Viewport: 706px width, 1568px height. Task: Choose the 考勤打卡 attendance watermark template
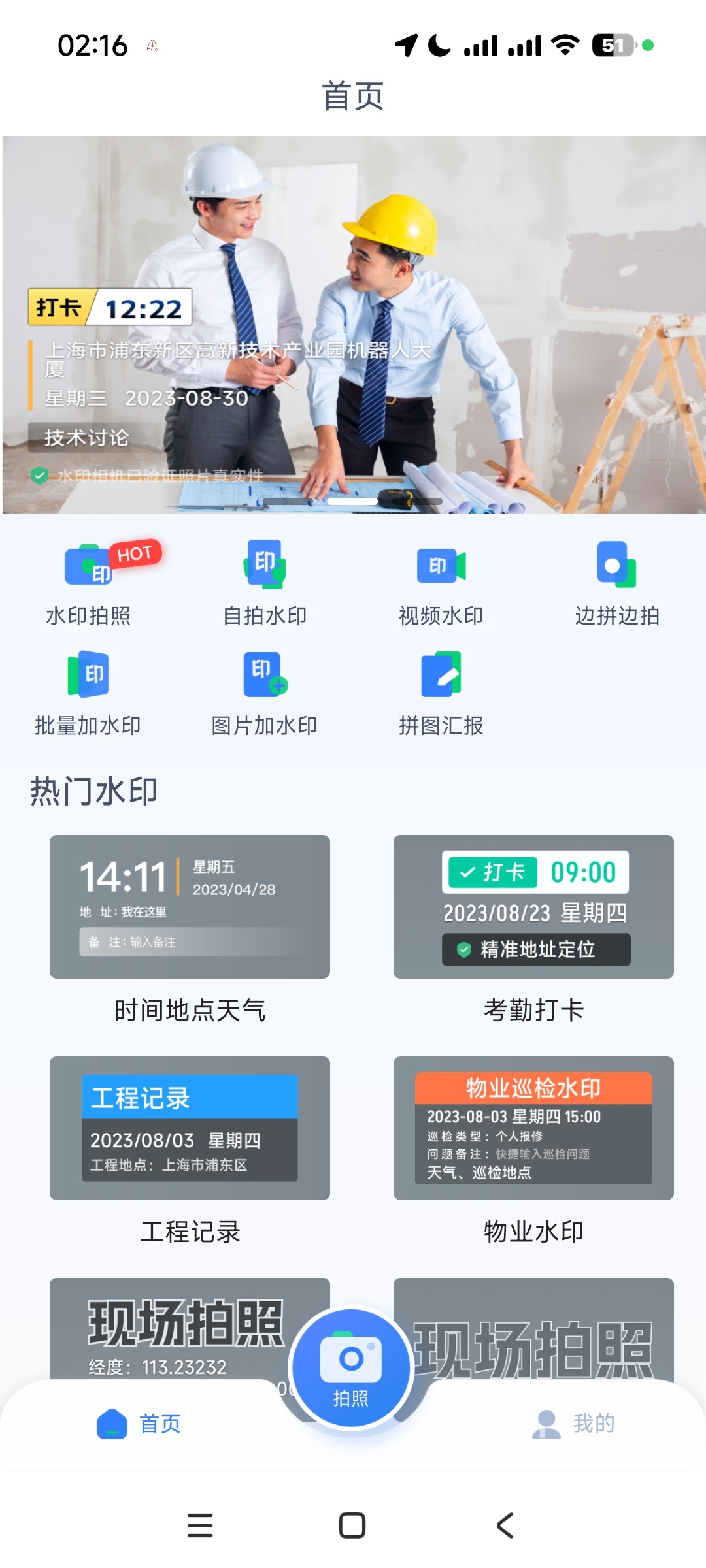click(x=534, y=906)
